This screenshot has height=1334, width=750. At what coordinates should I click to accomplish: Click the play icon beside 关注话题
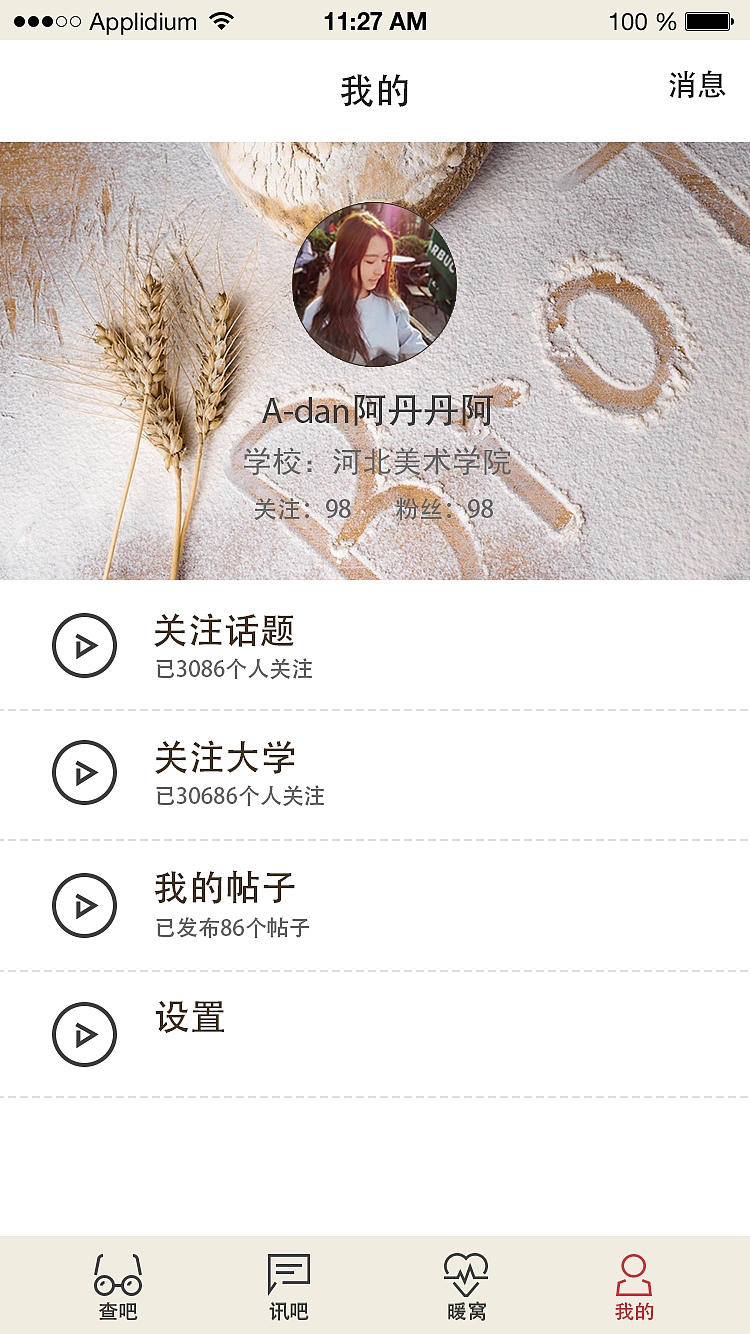(84, 645)
